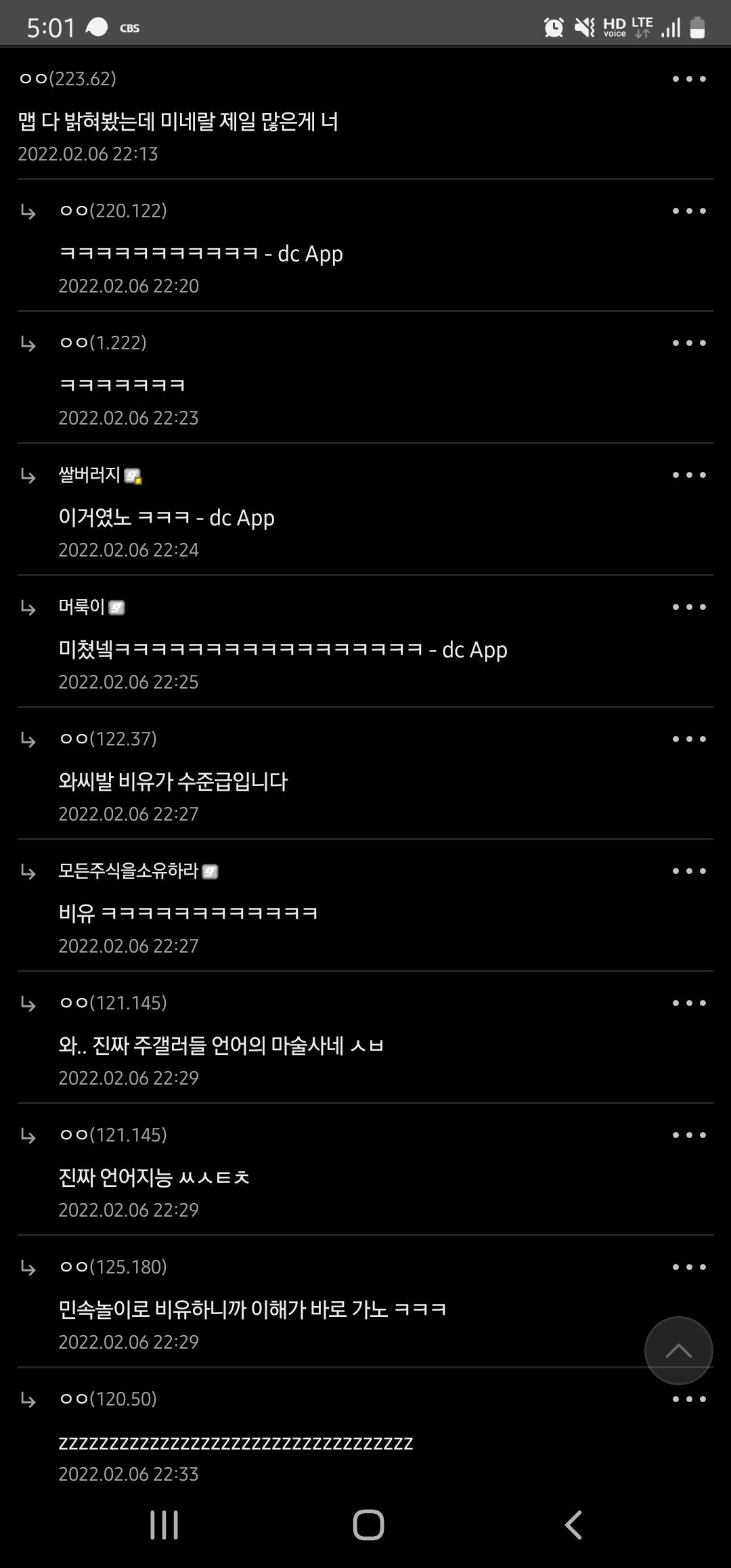Image resolution: width=731 pixels, height=1568 pixels.
Task: Open more options for 머룩이's reply
Action: [x=689, y=607]
